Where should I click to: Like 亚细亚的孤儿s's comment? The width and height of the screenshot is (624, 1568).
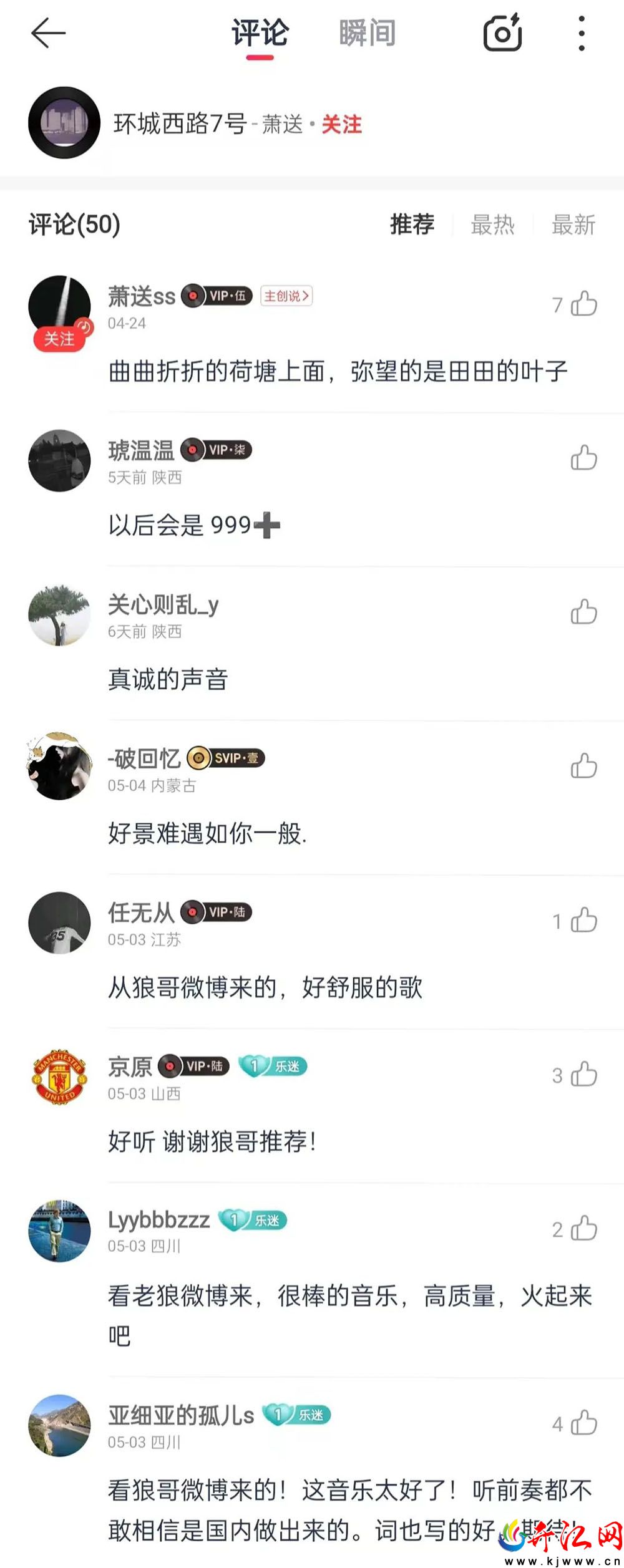pyautogui.click(x=583, y=1423)
